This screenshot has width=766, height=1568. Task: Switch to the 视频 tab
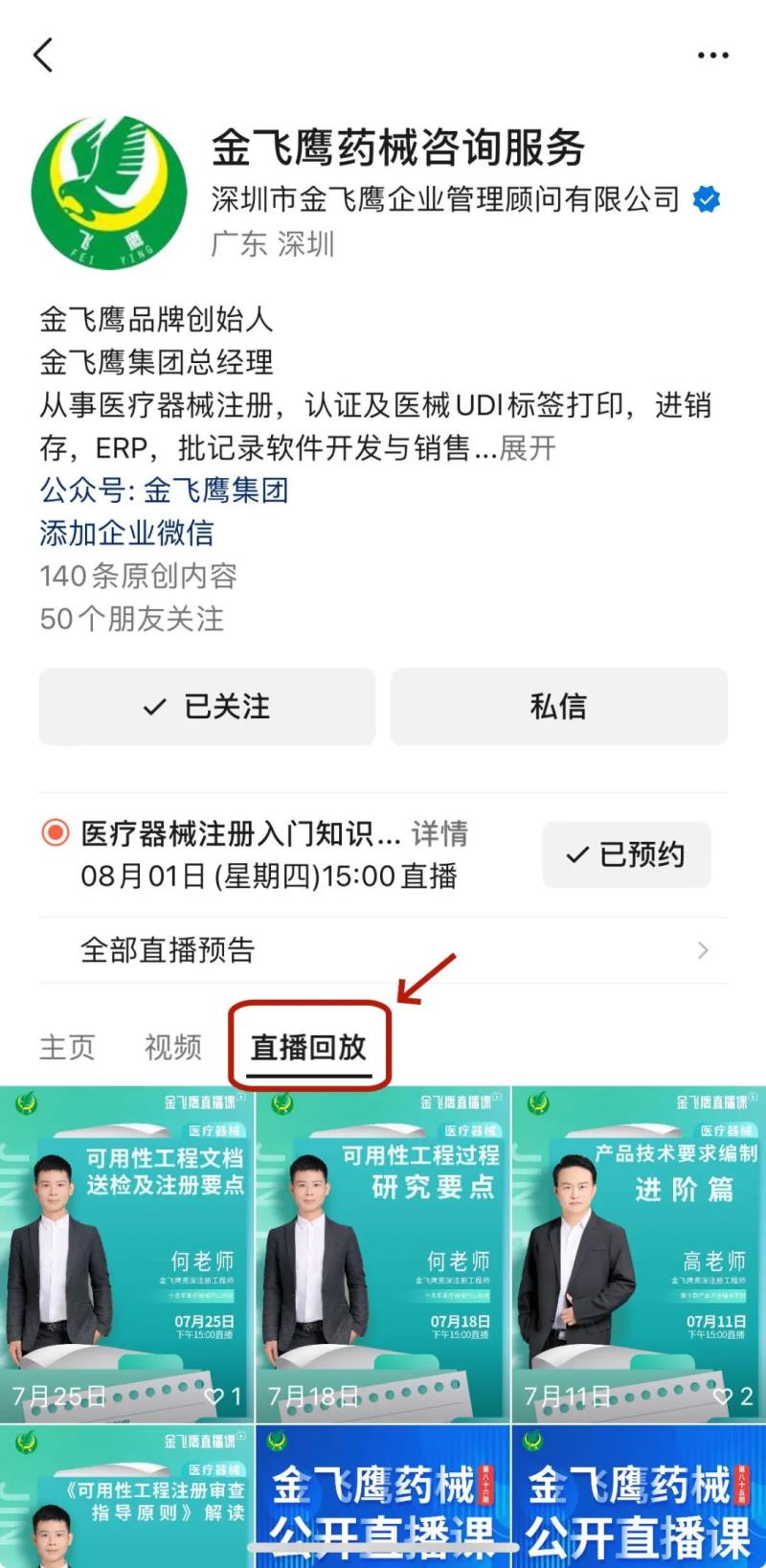(173, 1047)
